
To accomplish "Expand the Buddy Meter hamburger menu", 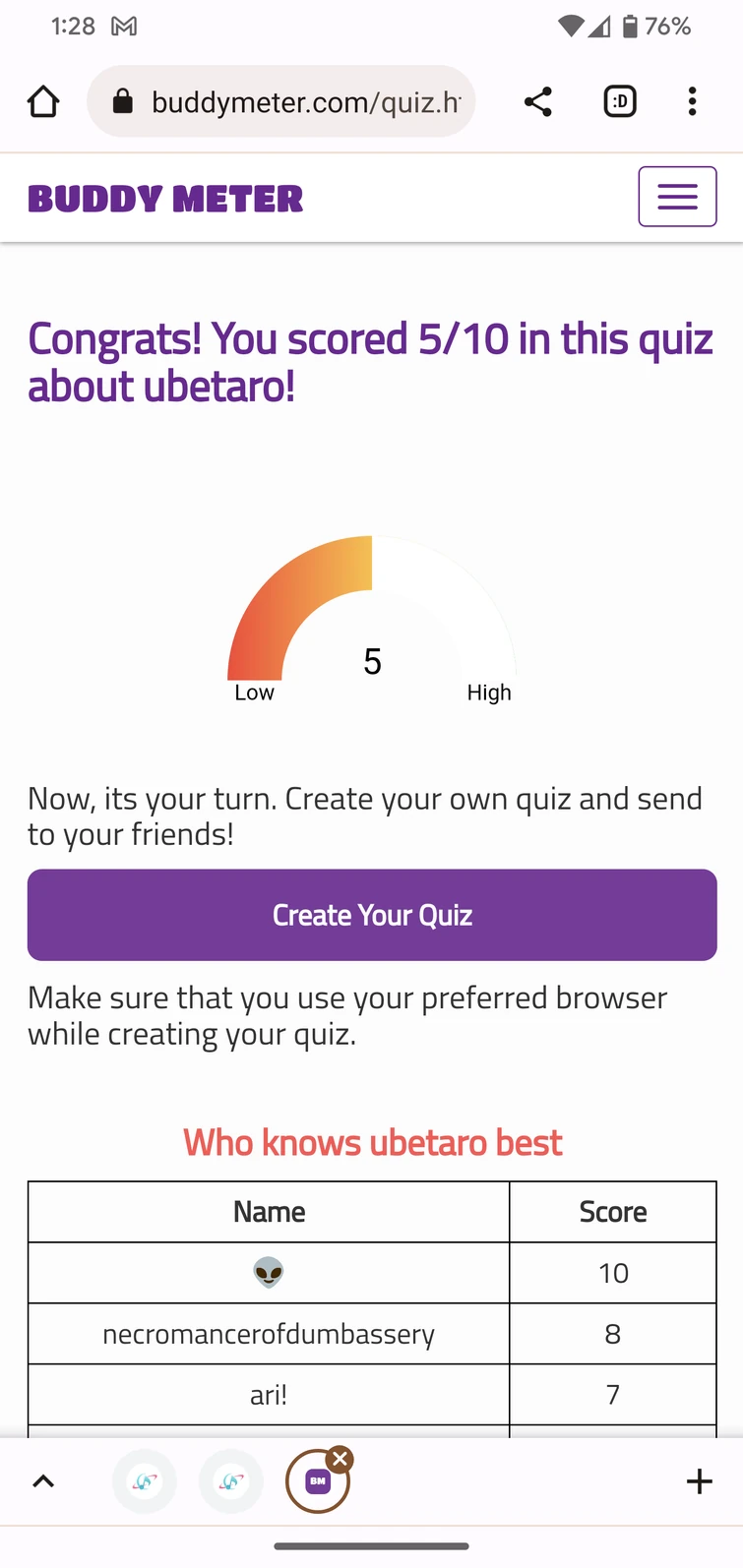I will 677,197.
